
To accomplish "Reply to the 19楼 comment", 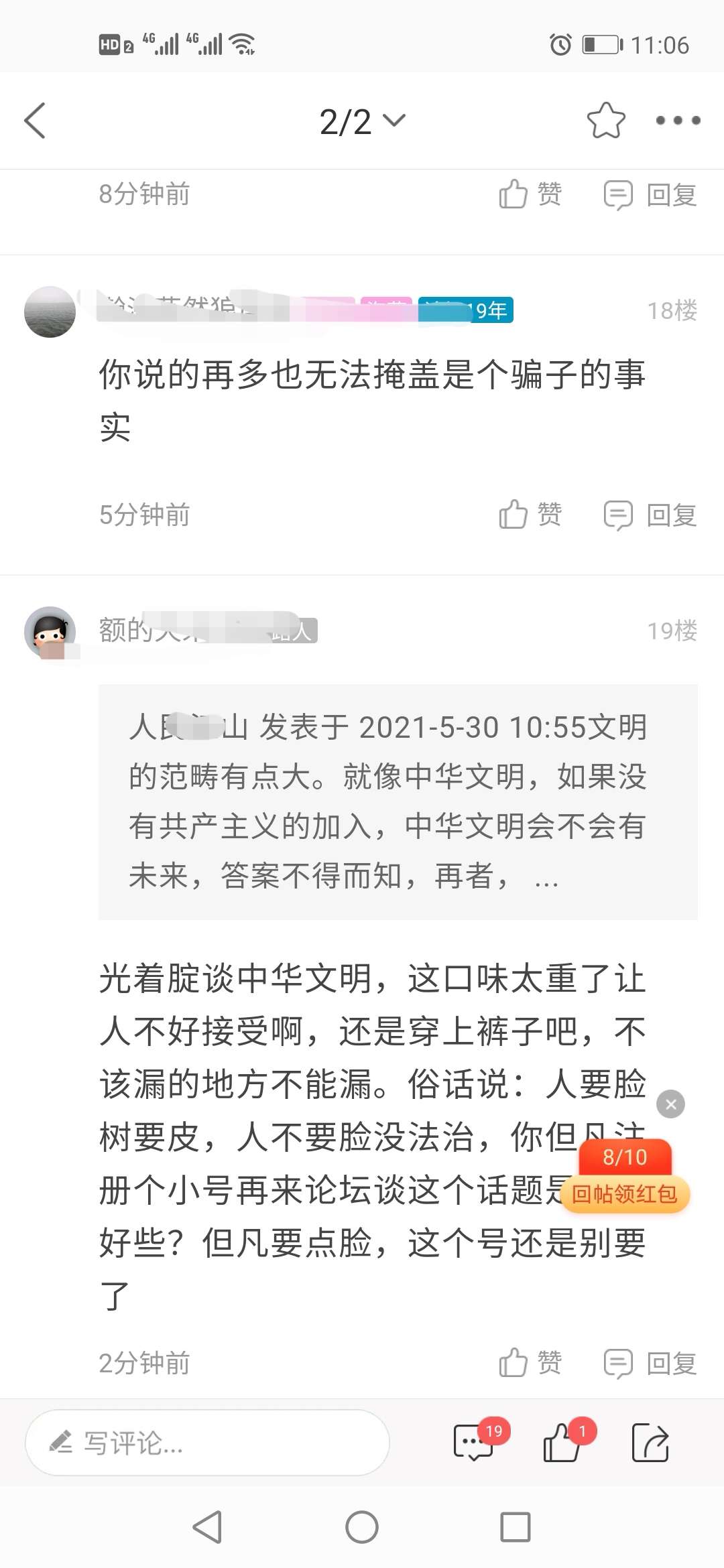I will [x=650, y=1363].
